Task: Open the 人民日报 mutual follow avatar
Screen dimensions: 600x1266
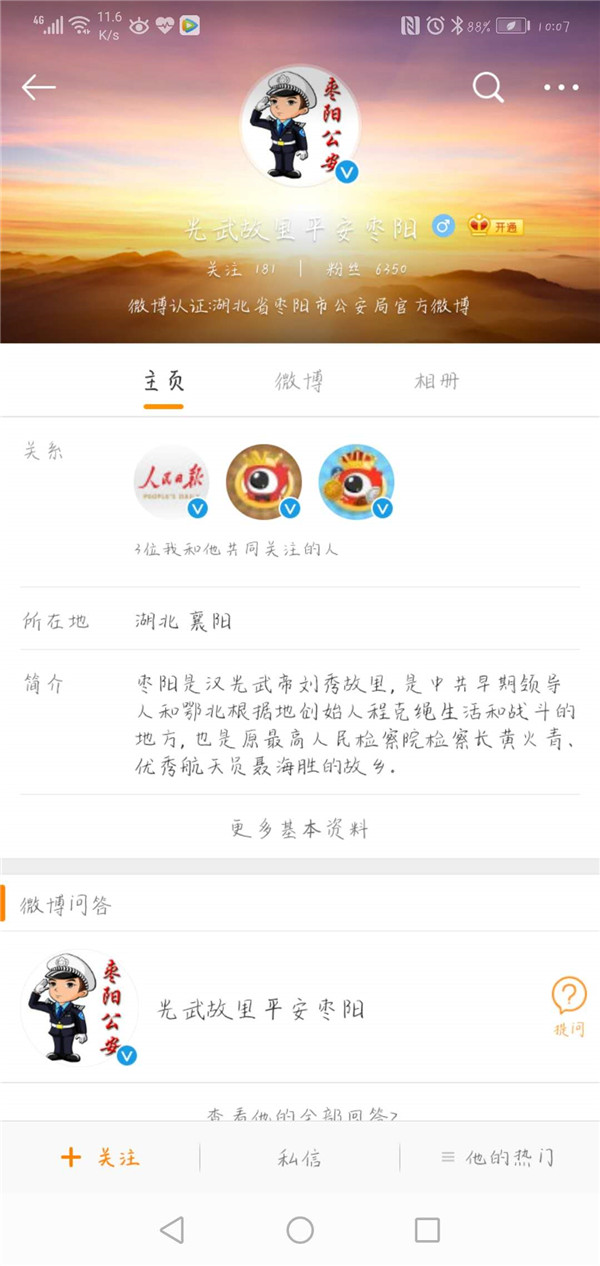Action: coord(172,483)
